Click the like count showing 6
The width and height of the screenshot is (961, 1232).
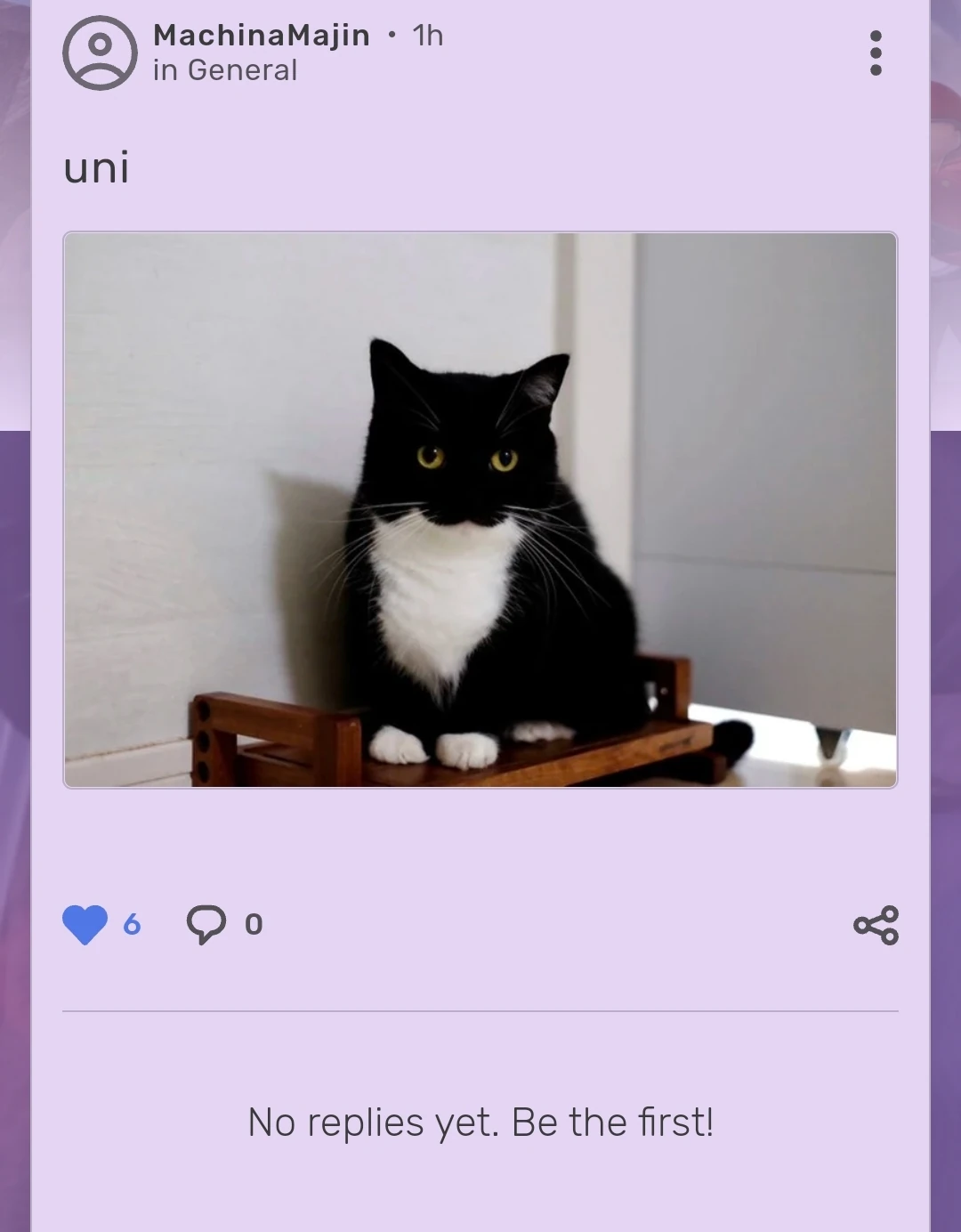click(x=132, y=926)
